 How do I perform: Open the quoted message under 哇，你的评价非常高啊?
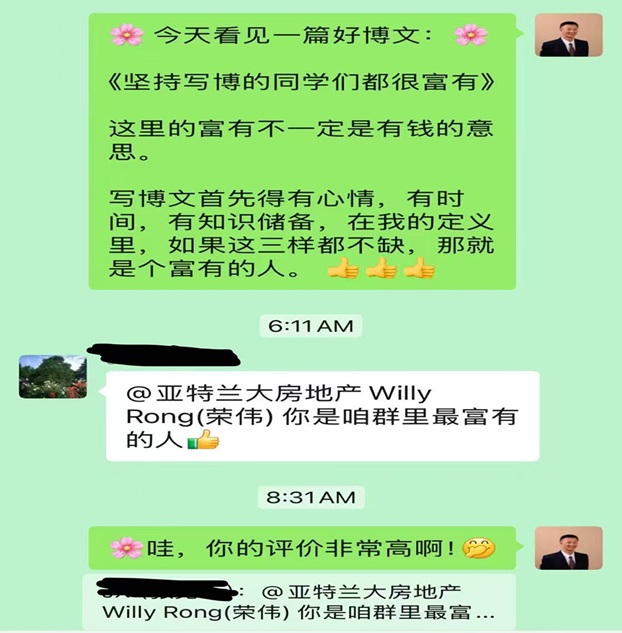(301, 601)
